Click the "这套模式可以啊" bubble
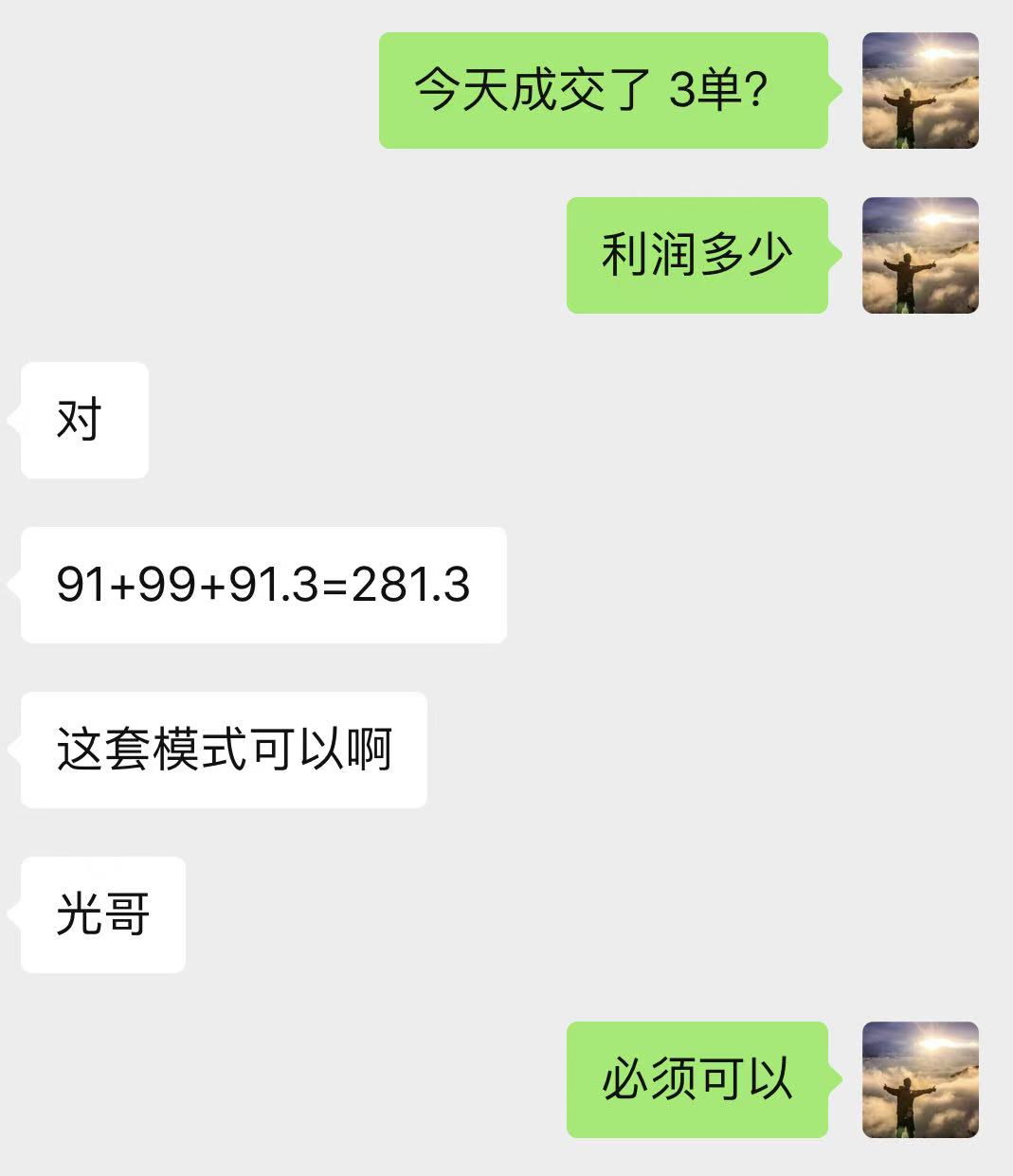Screen dimensions: 1013x1176 [223, 750]
